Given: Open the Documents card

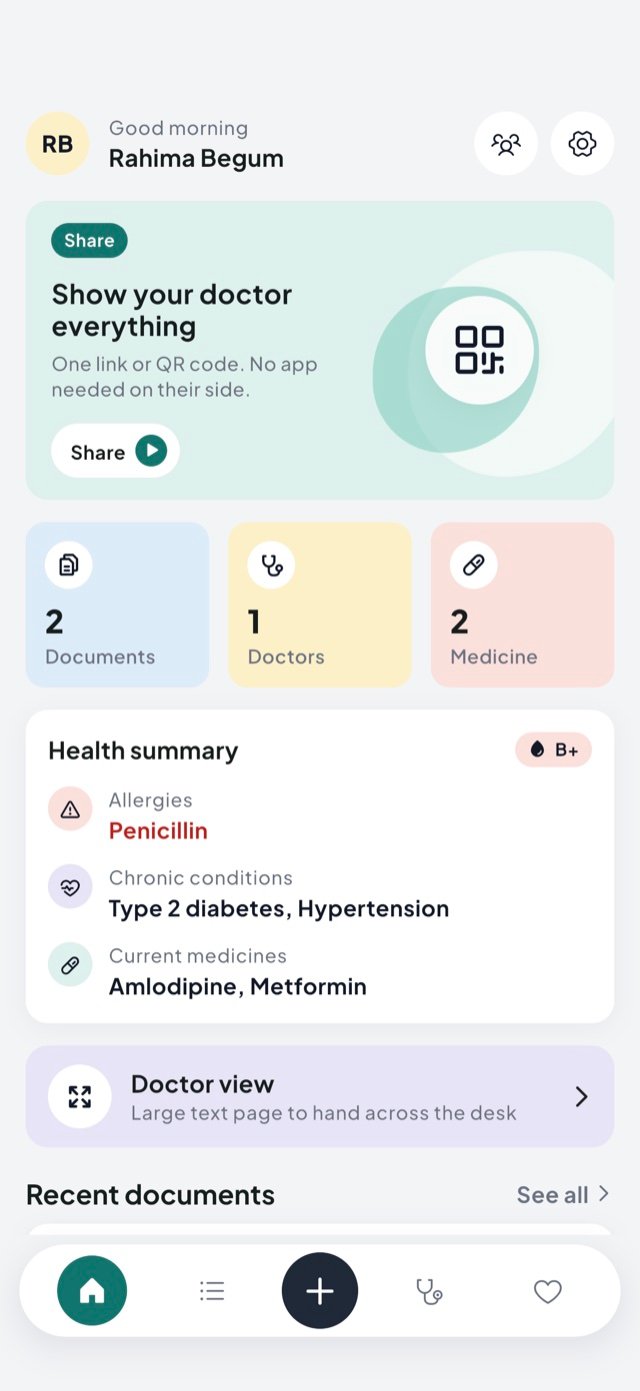Looking at the screenshot, I should [117, 604].
